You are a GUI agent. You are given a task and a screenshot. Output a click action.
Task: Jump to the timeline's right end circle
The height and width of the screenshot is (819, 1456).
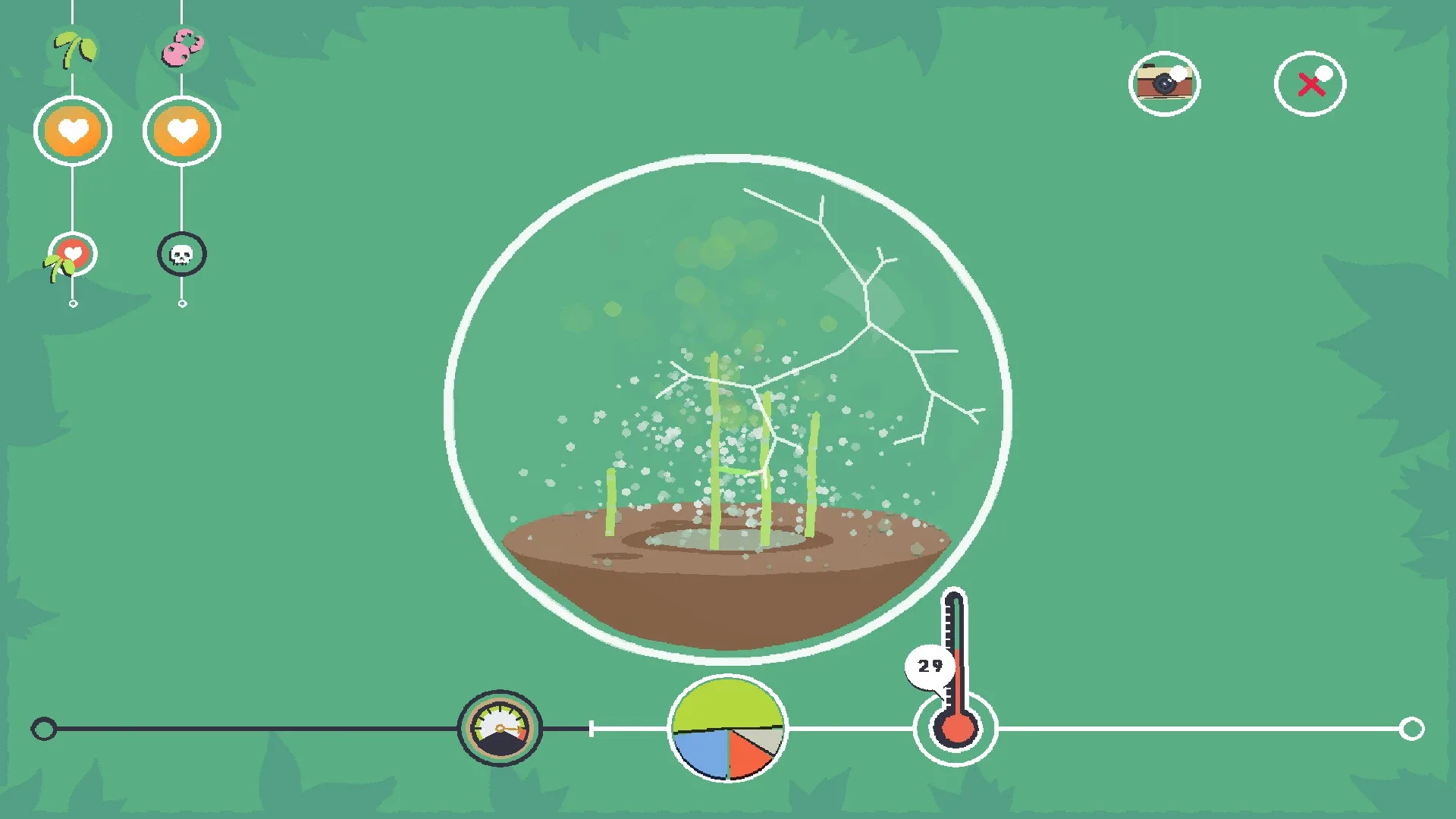pyautogui.click(x=1411, y=729)
